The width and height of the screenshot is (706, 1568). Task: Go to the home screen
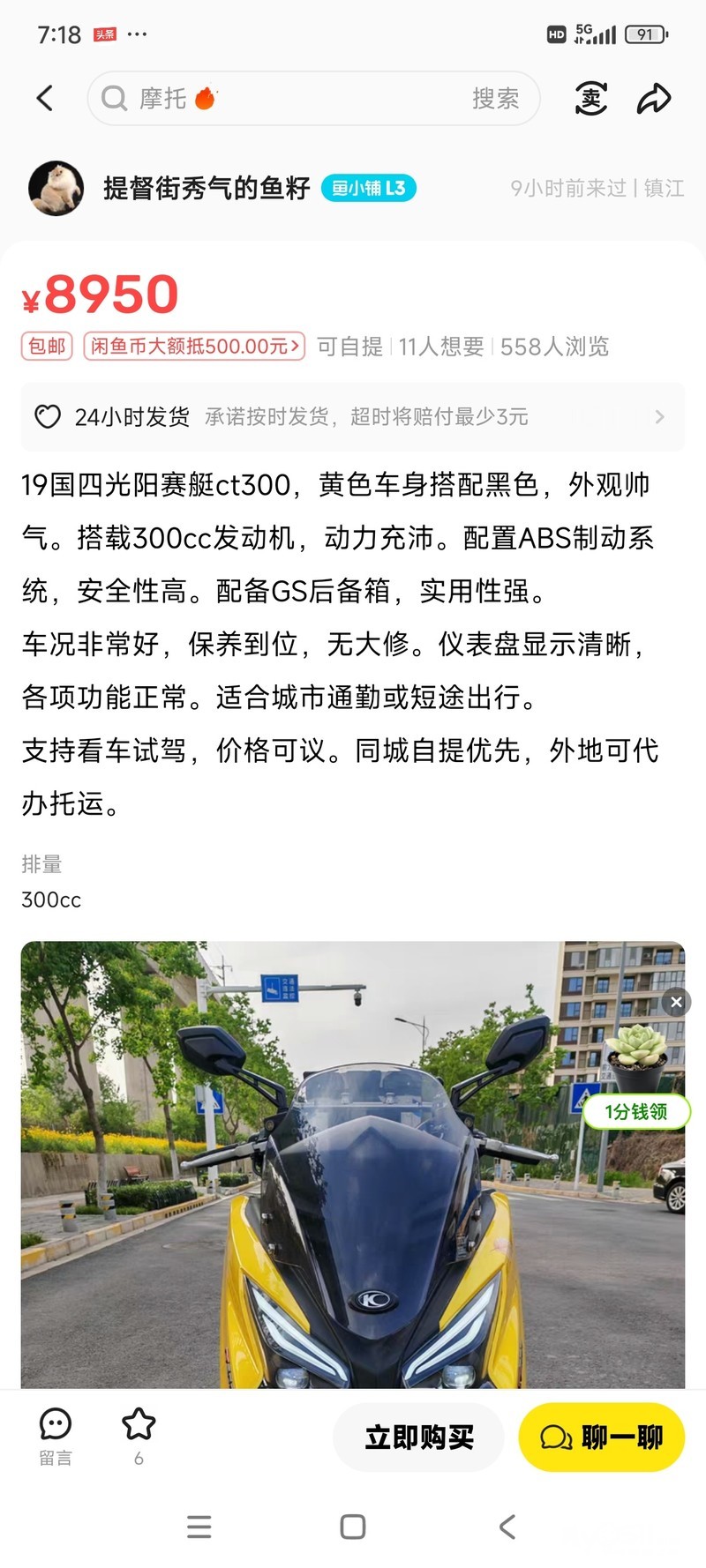click(353, 1527)
